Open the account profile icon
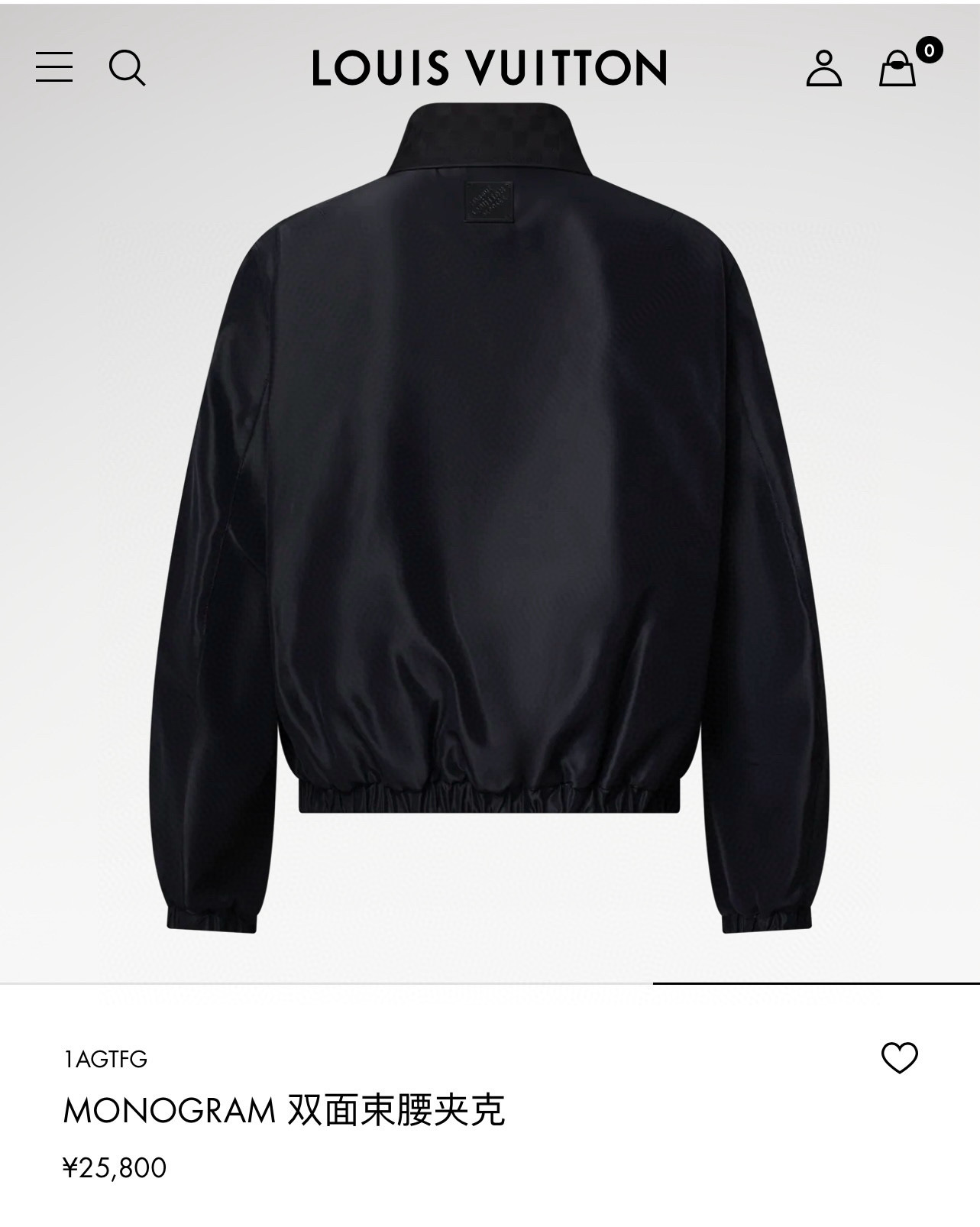Image resolution: width=980 pixels, height=1227 pixels. tap(823, 68)
